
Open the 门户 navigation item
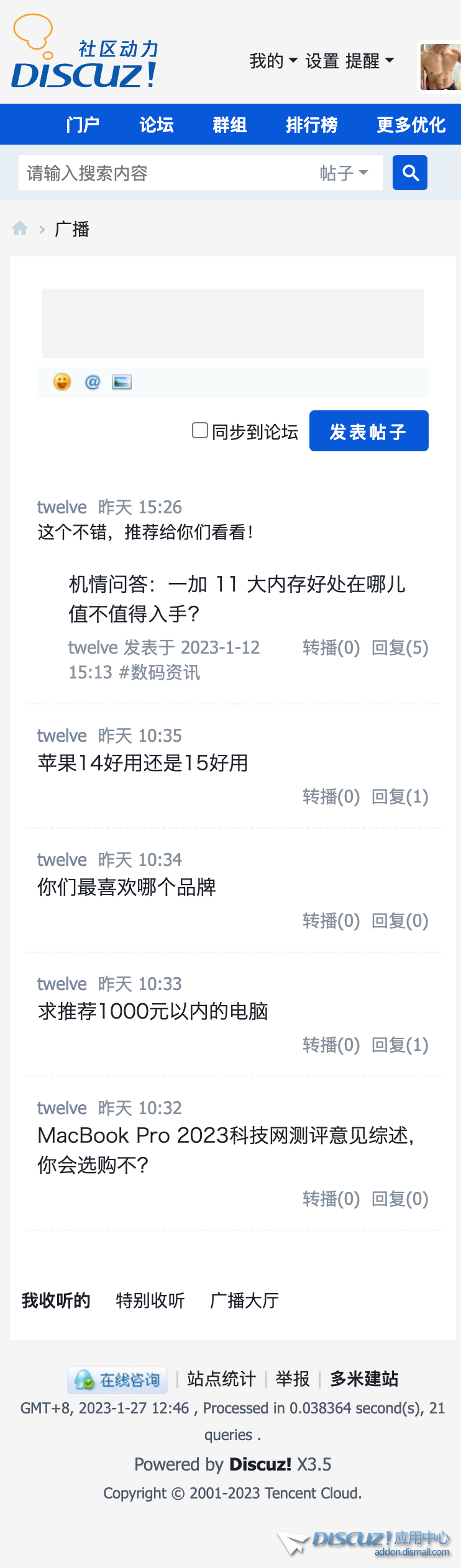tap(83, 125)
